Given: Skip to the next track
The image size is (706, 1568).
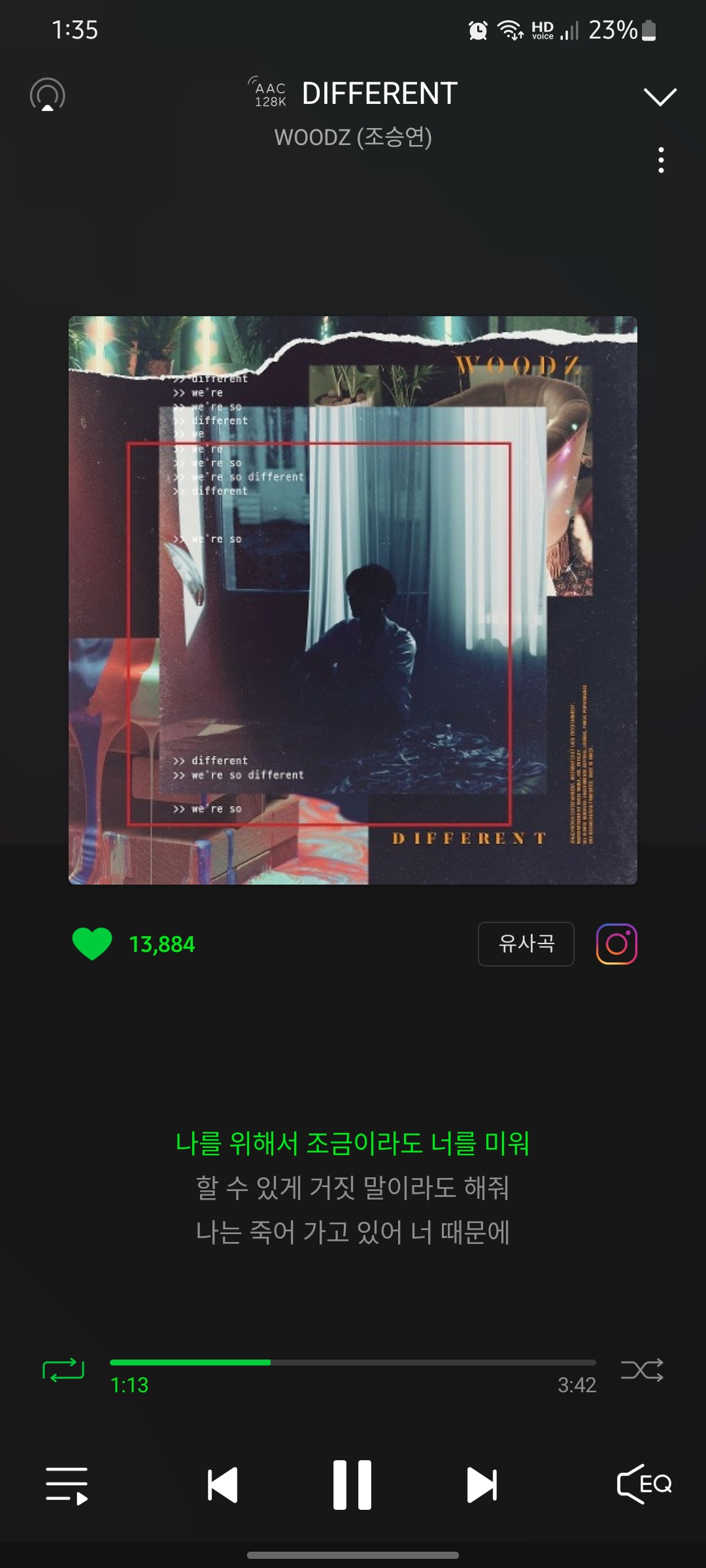Looking at the screenshot, I should point(482,1485).
